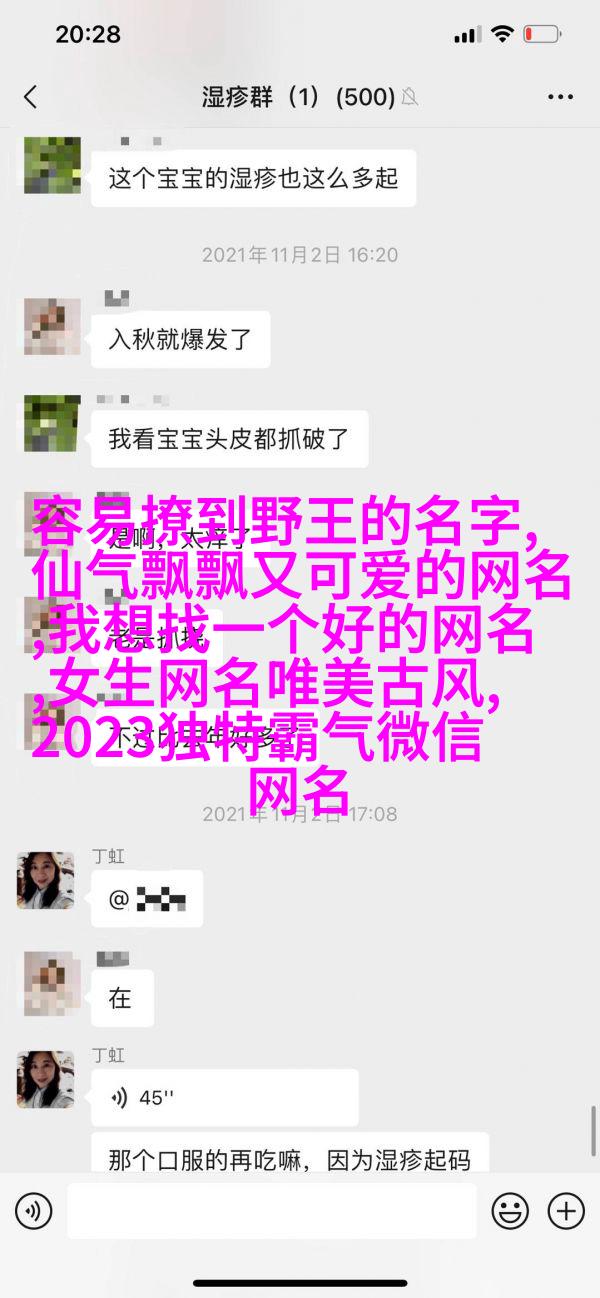This screenshot has height=1298, width=600.
Task: Tap the avatar next to 这个宝宝的湿疹也这么多起
Action: [x=45, y=165]
